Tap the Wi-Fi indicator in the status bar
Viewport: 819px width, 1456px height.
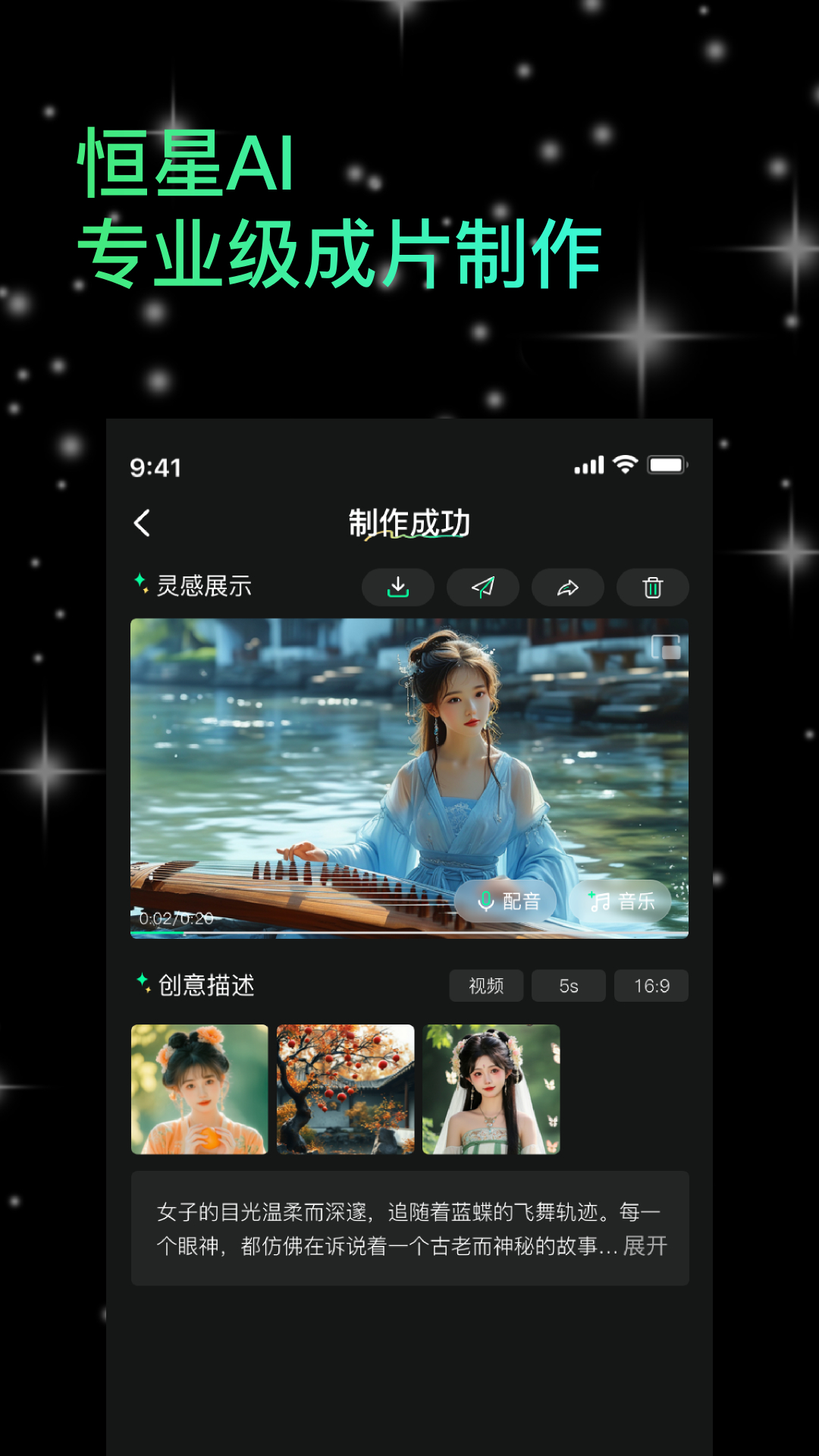pos(624,464)
